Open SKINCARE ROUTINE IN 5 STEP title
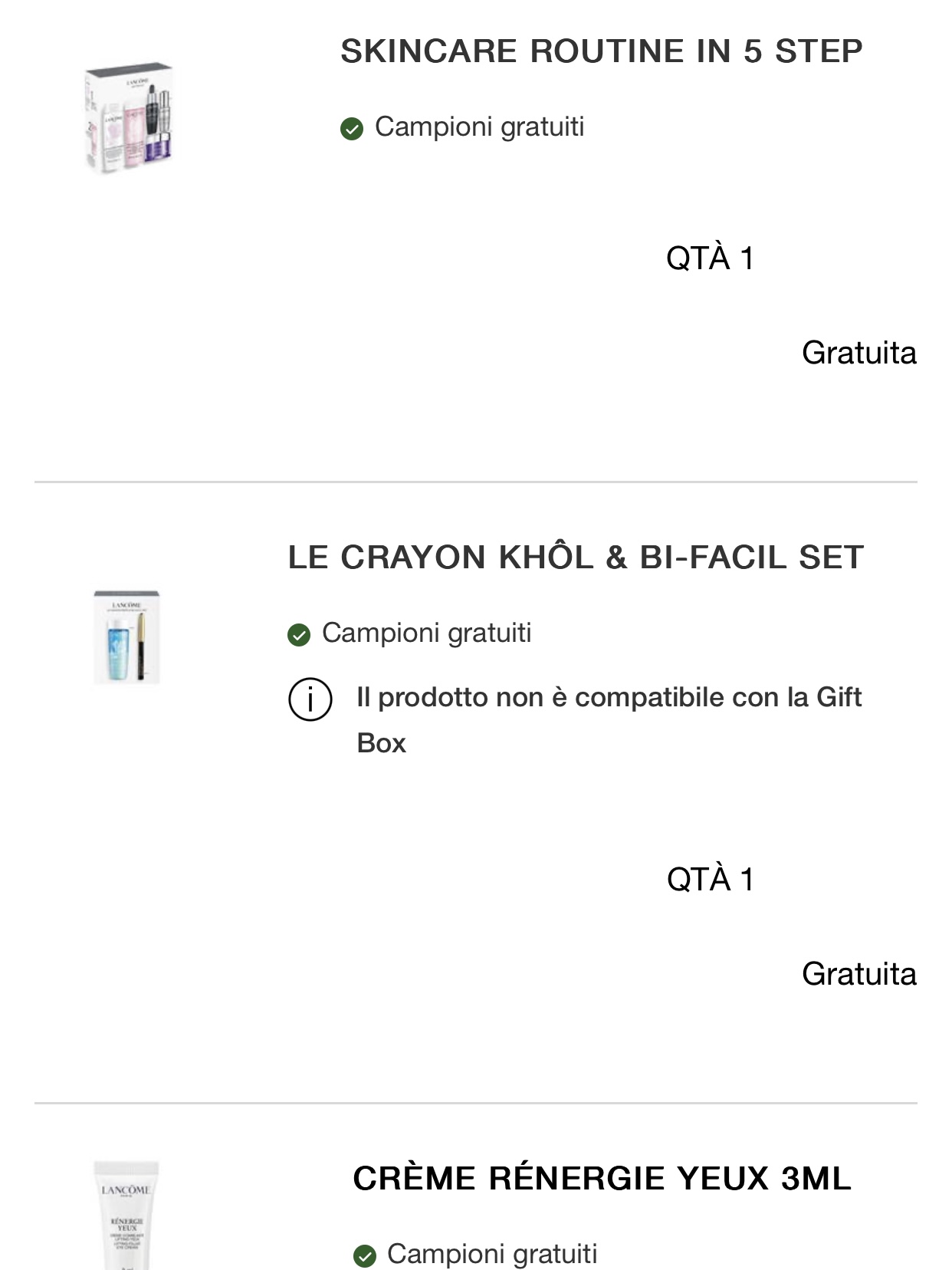 tap(601, 51)
